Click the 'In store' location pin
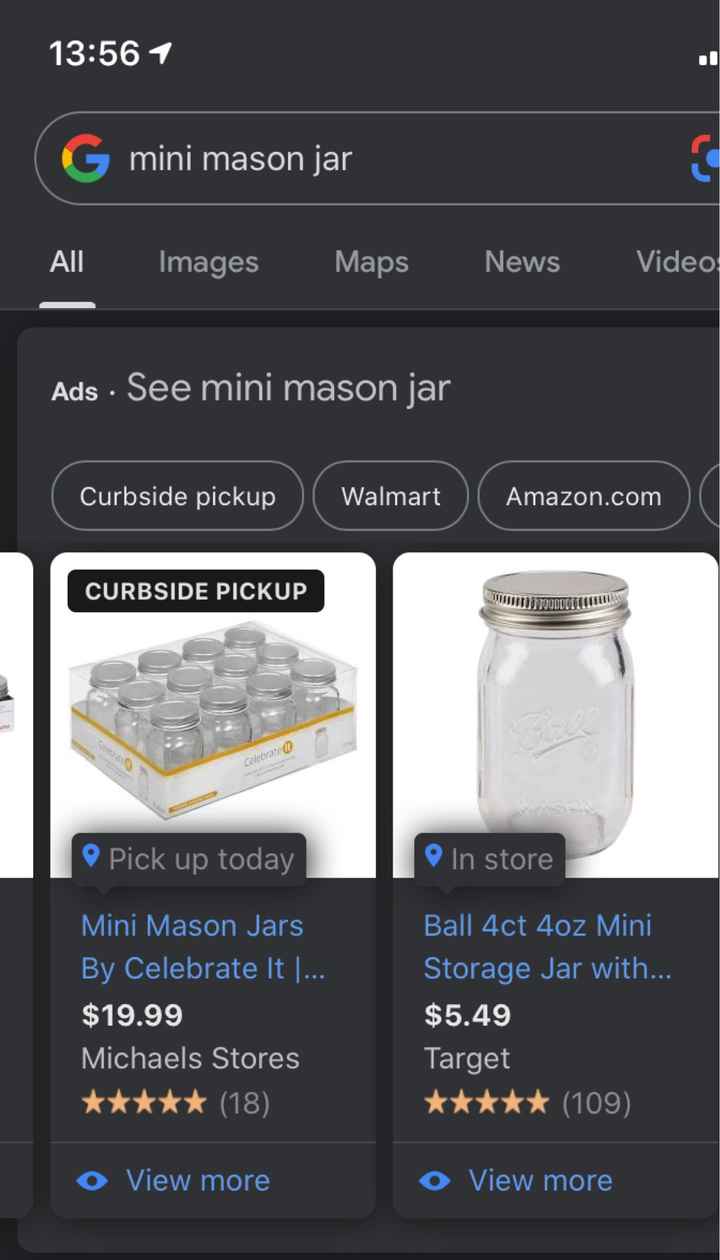 pos(433,858)
